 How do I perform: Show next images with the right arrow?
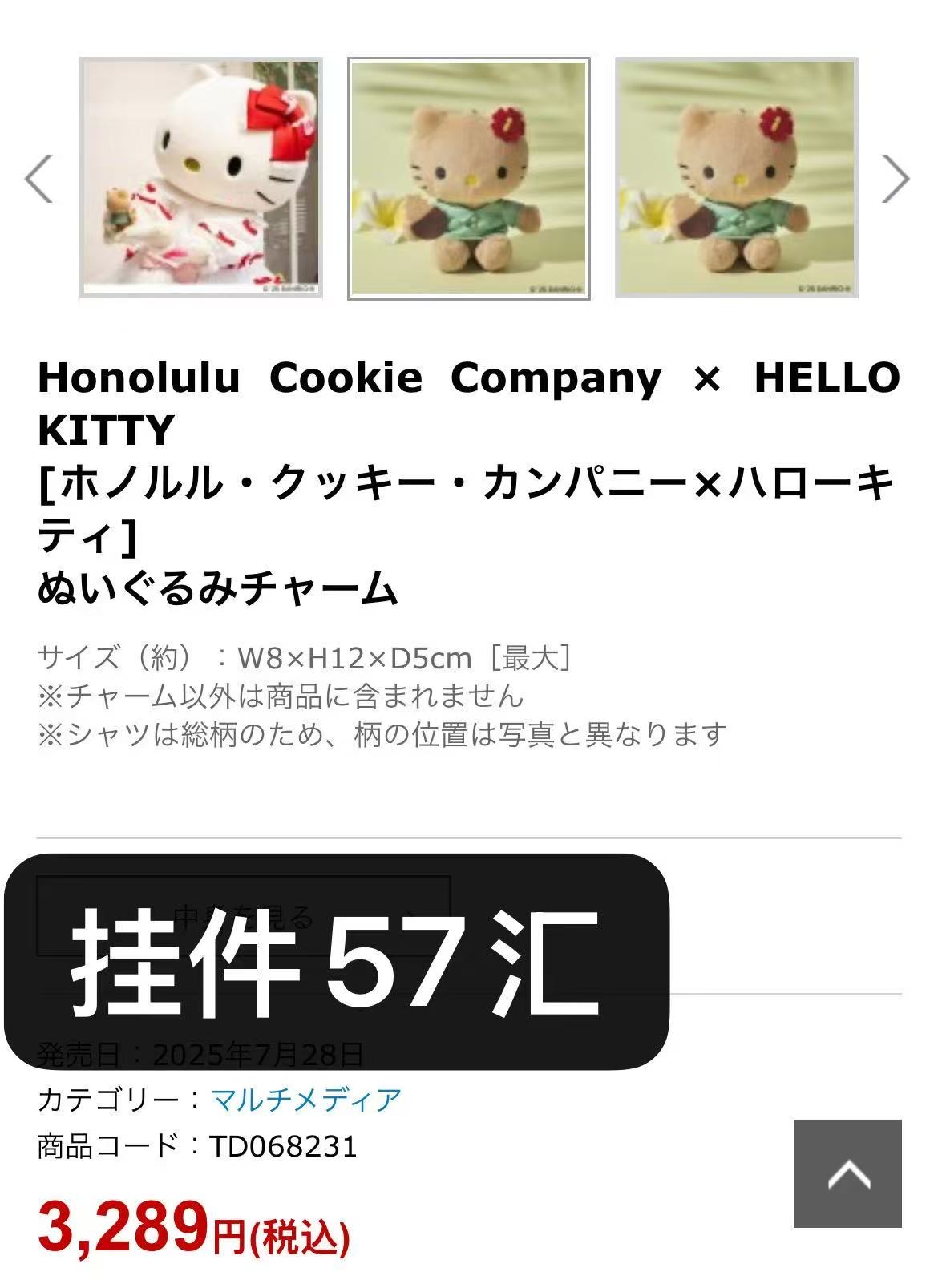point(895,179)
